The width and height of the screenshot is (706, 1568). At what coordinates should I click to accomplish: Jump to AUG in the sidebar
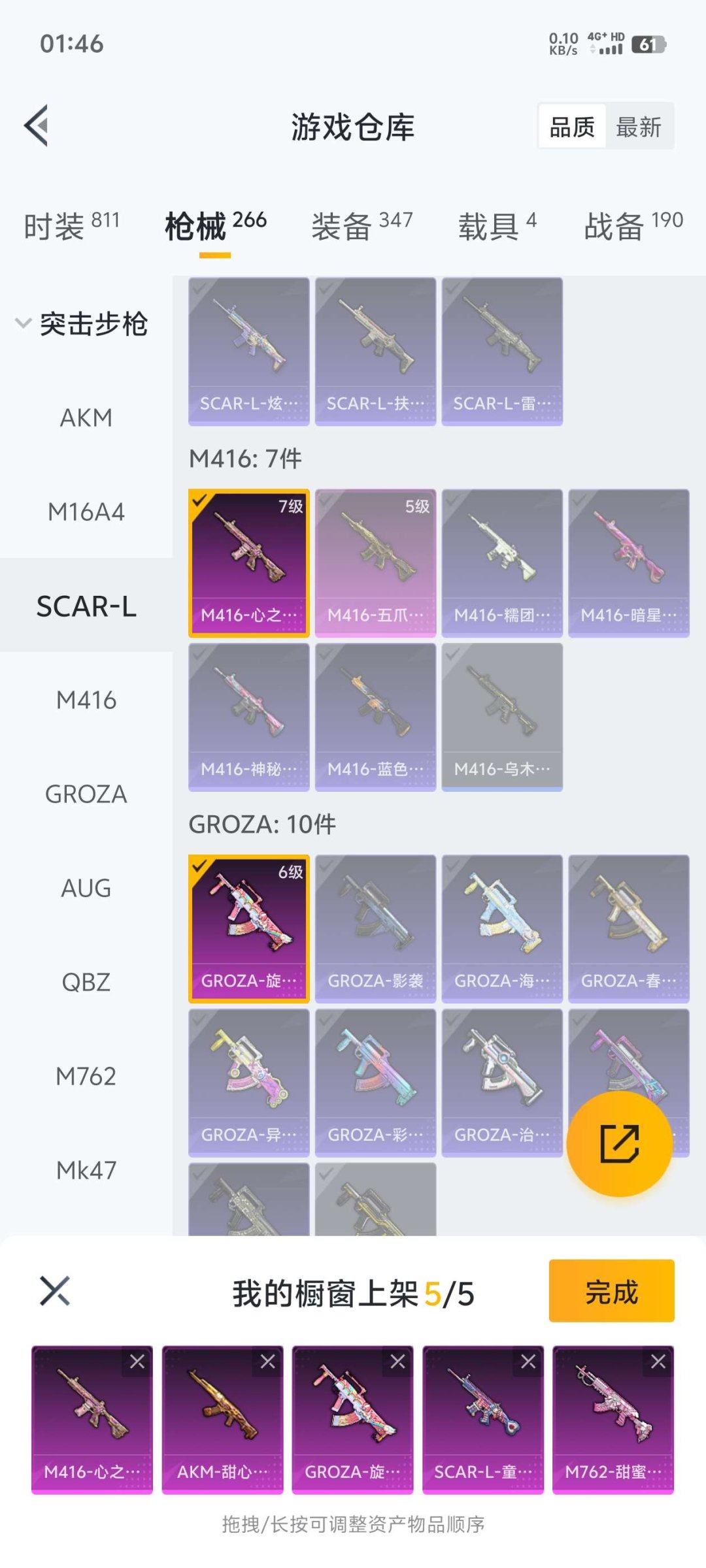[x=86, y=888]
